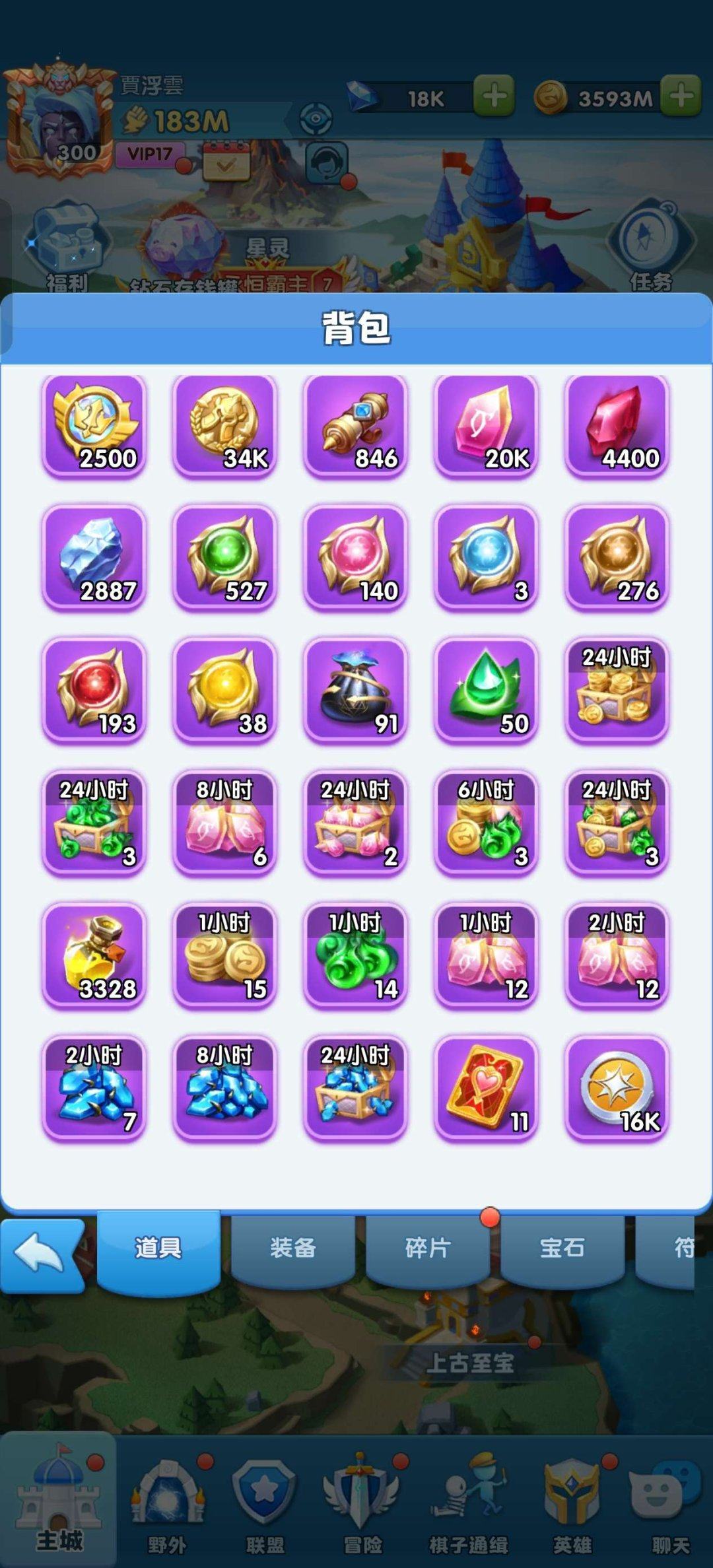The height and width of the screenshot is (1568, 713).
Task: Select the 1小时 gold coins item showing 15
Action: click(x=224, y=955)
